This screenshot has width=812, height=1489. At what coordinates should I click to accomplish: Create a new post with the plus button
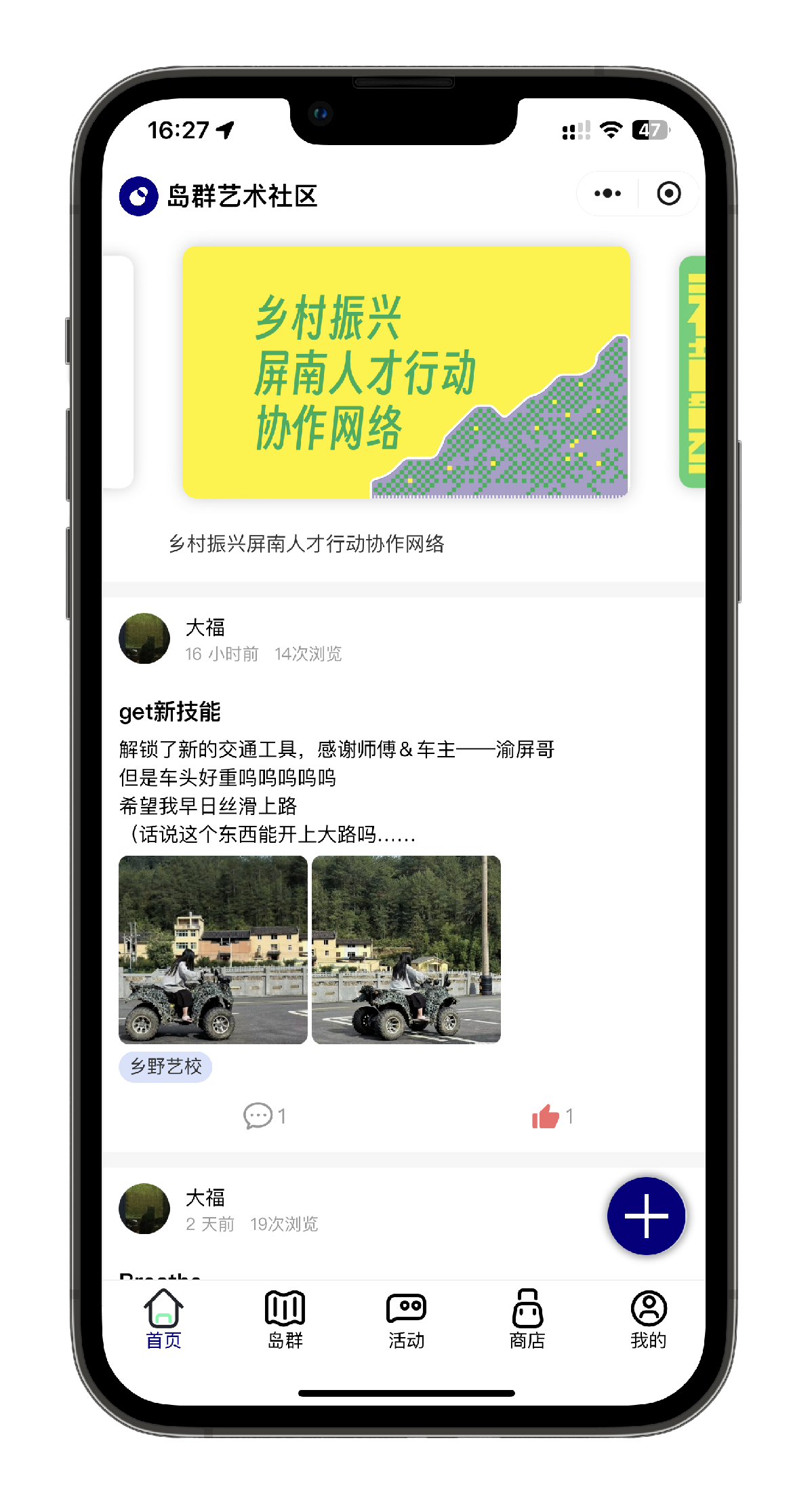pyautogui.click(x=646, y=1216)
